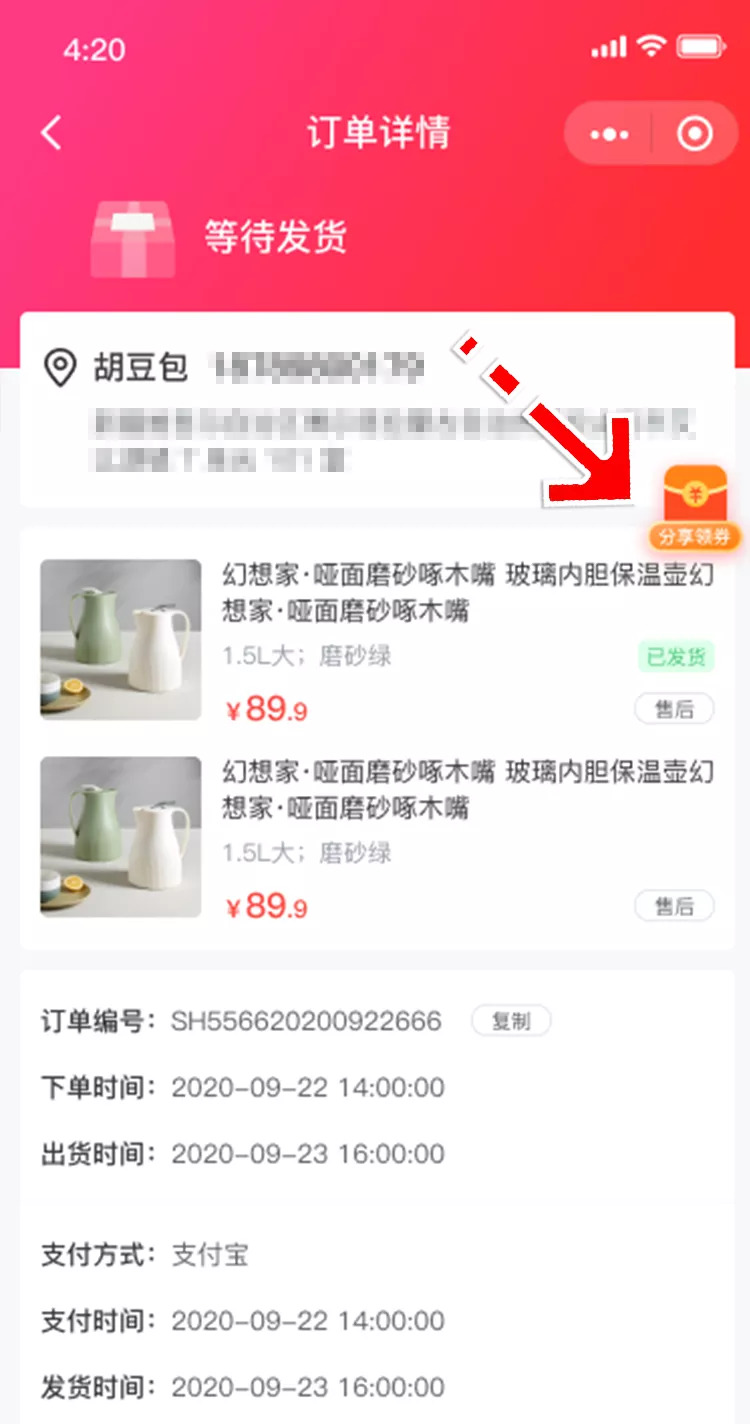Open the second thermos product image
This screenshot has width=750, height=1424.
(x=121, y=836)
